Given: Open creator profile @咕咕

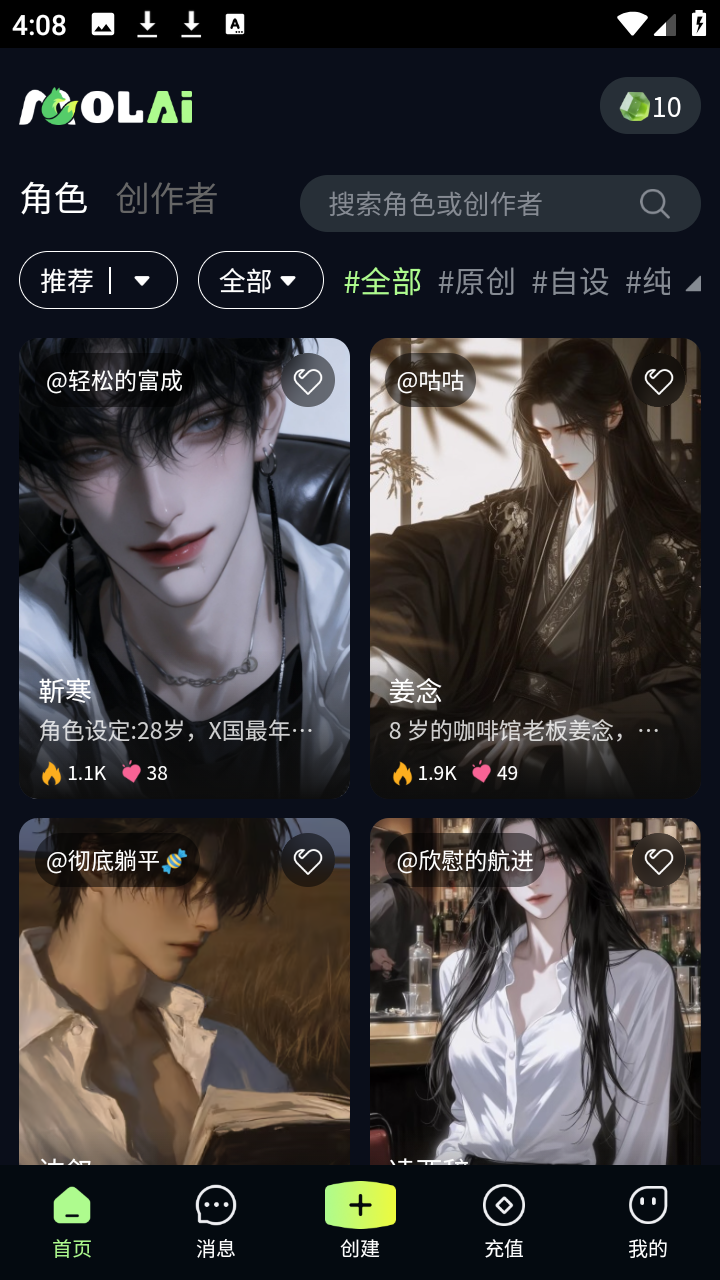Looking at the screenshot, I should point(431,381).
